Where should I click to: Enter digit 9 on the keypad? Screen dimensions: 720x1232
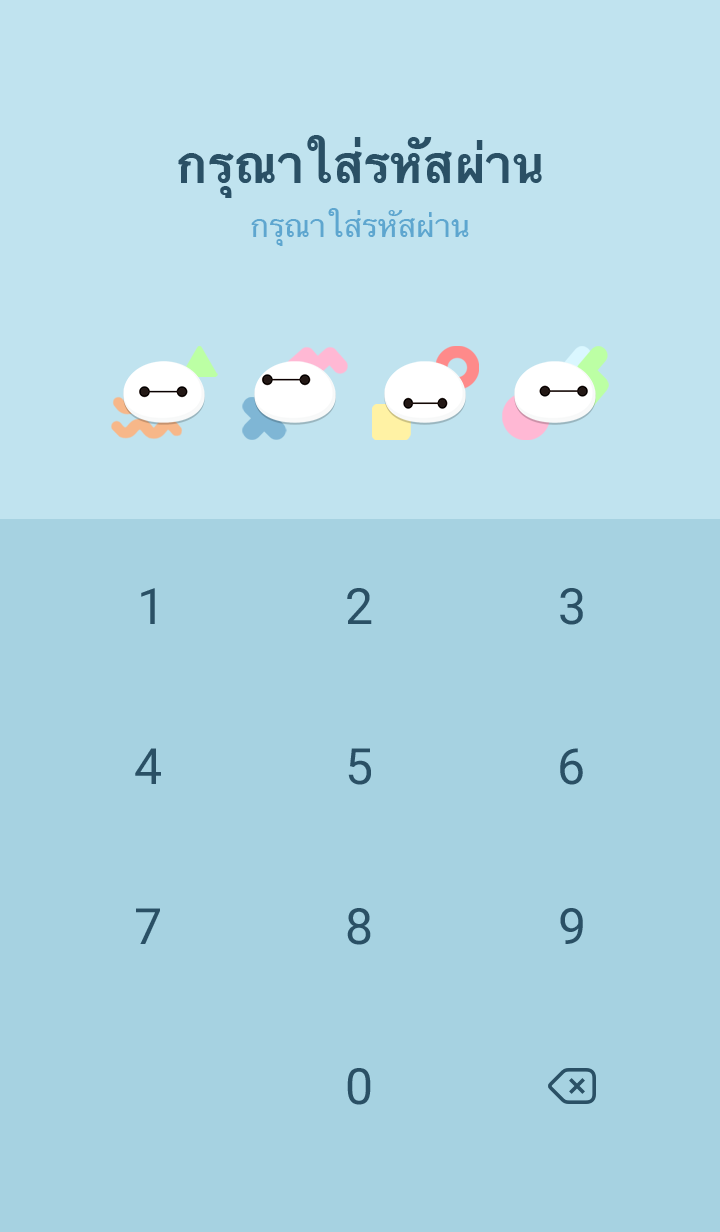tap(571, 927)
